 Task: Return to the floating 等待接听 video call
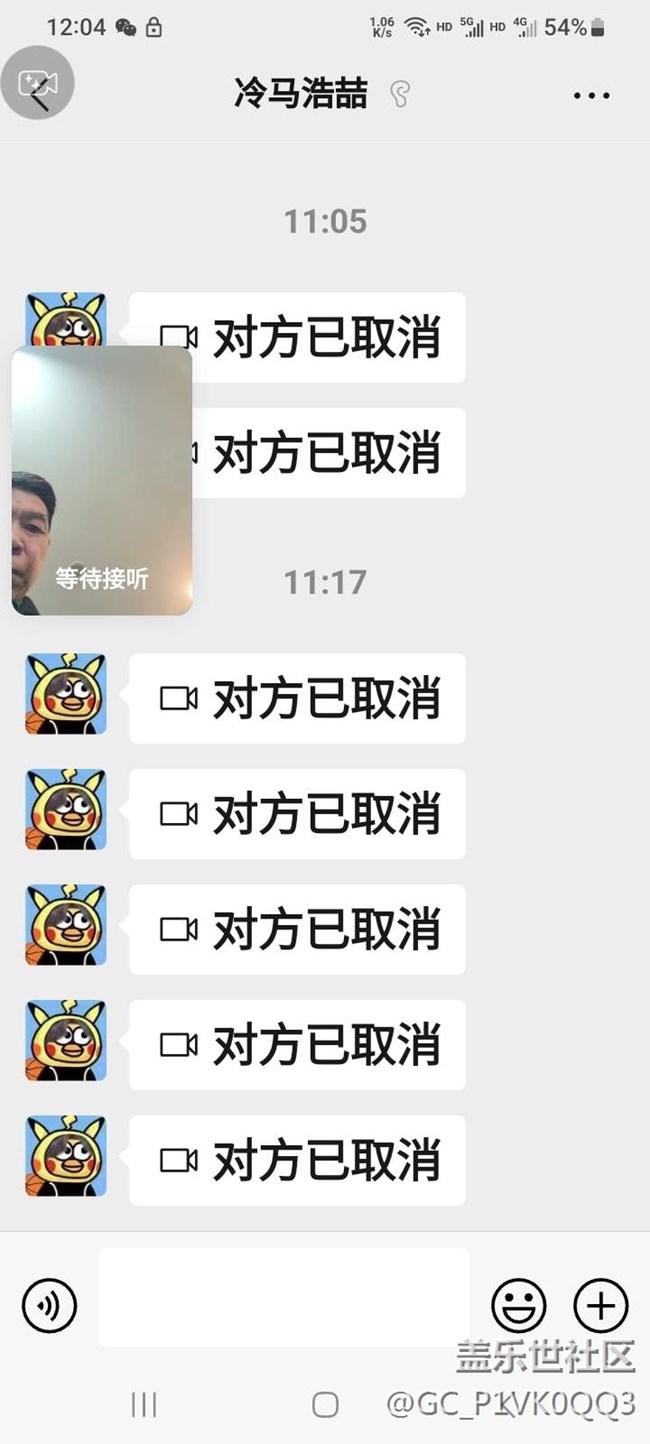(x=101, y=480)
